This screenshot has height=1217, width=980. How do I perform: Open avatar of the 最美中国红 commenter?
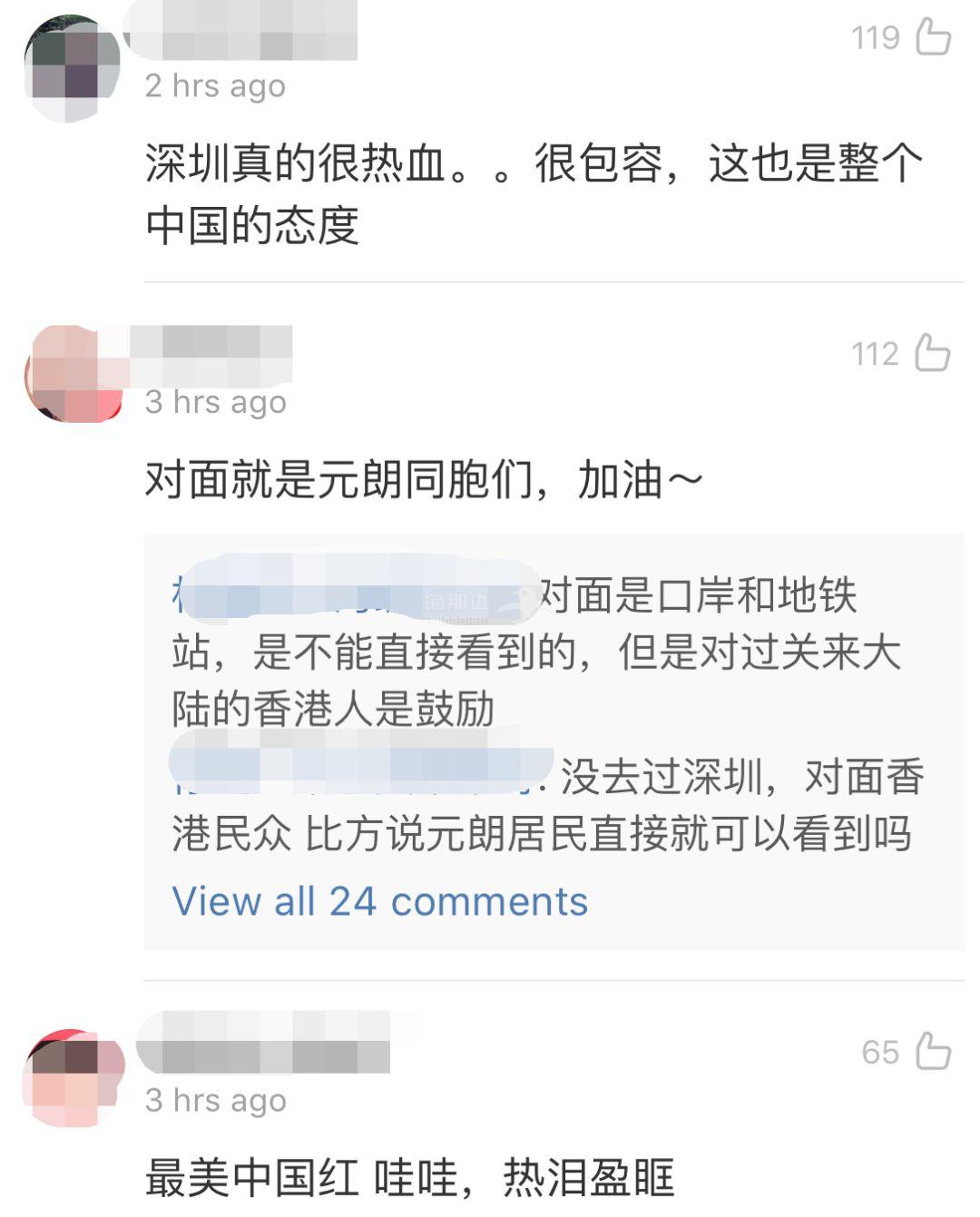point(73,1078)
